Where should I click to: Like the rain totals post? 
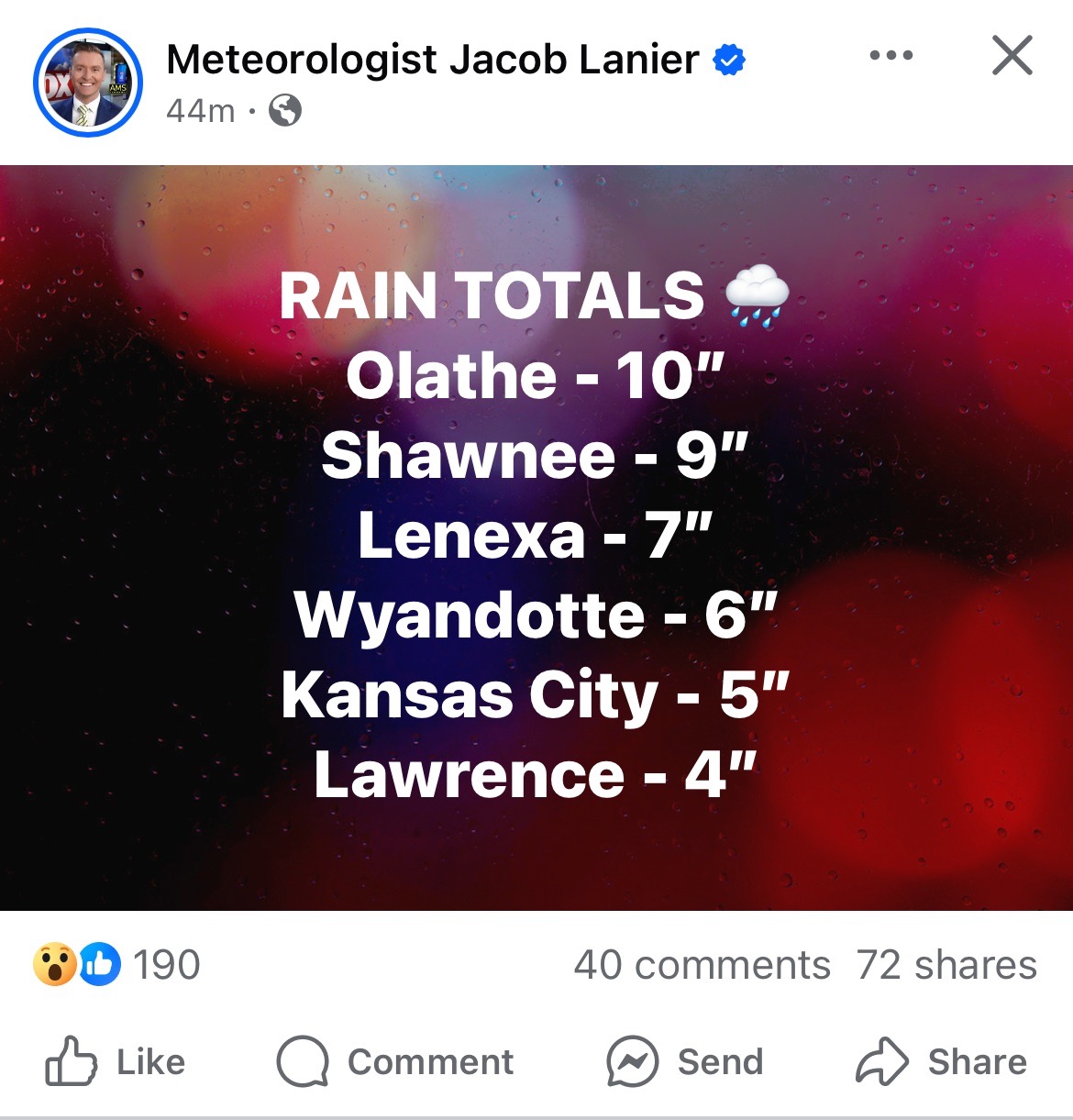click(116, 1061)
